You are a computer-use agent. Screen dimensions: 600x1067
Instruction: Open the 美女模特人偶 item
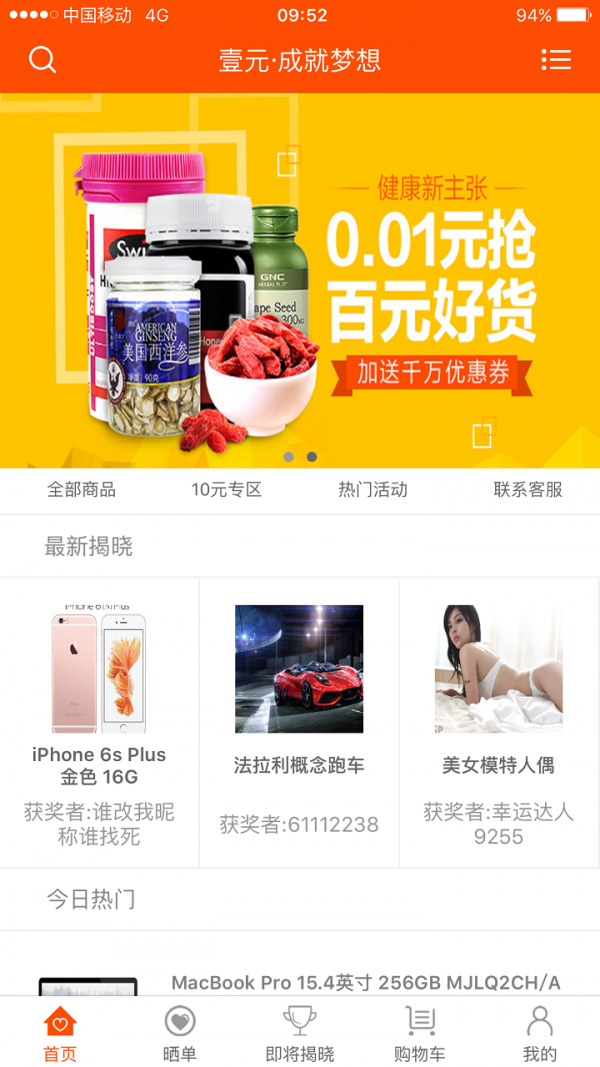(x=499, y=722)
